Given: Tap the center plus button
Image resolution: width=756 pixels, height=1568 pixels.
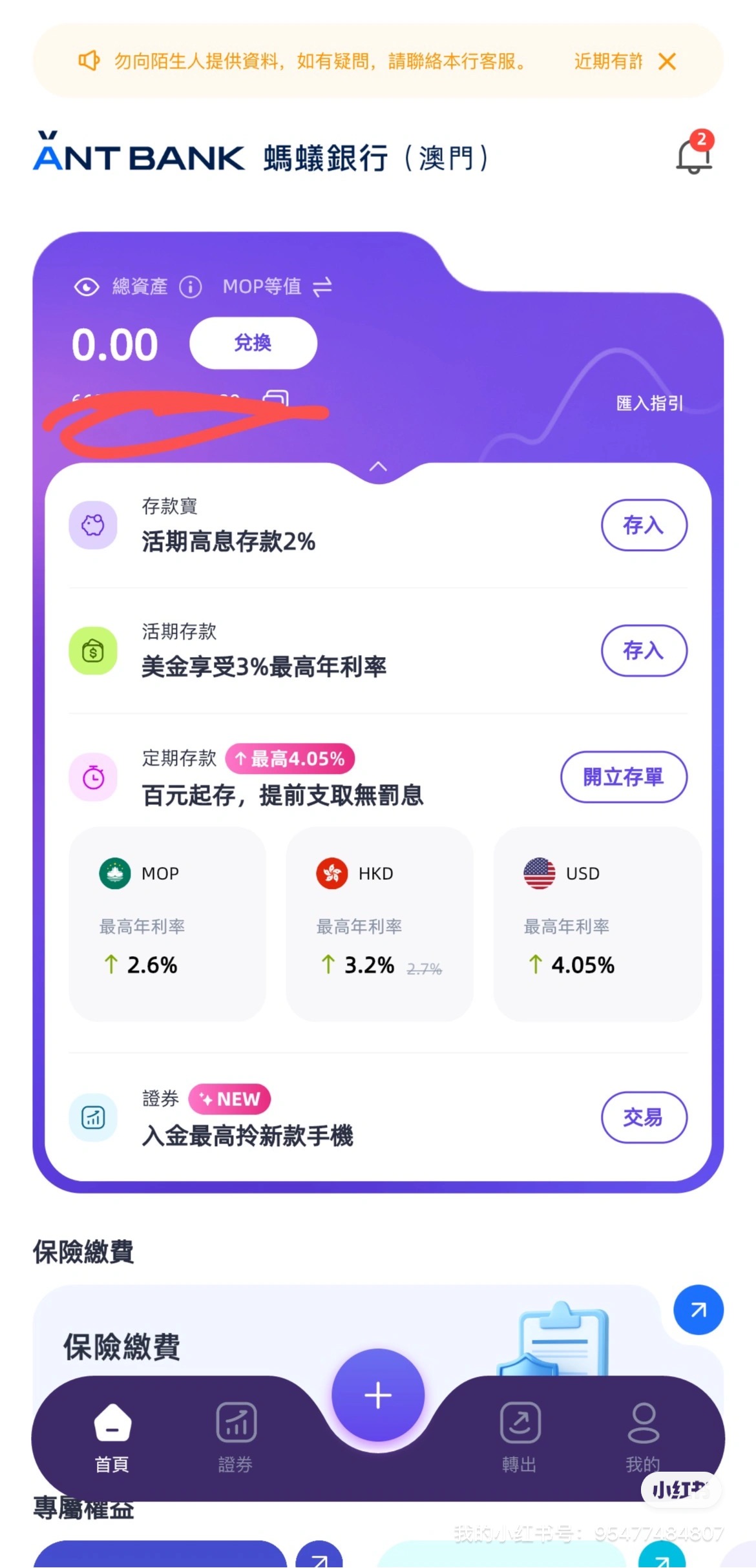Looking at the screenshot, I should [x=378, y=1395].
